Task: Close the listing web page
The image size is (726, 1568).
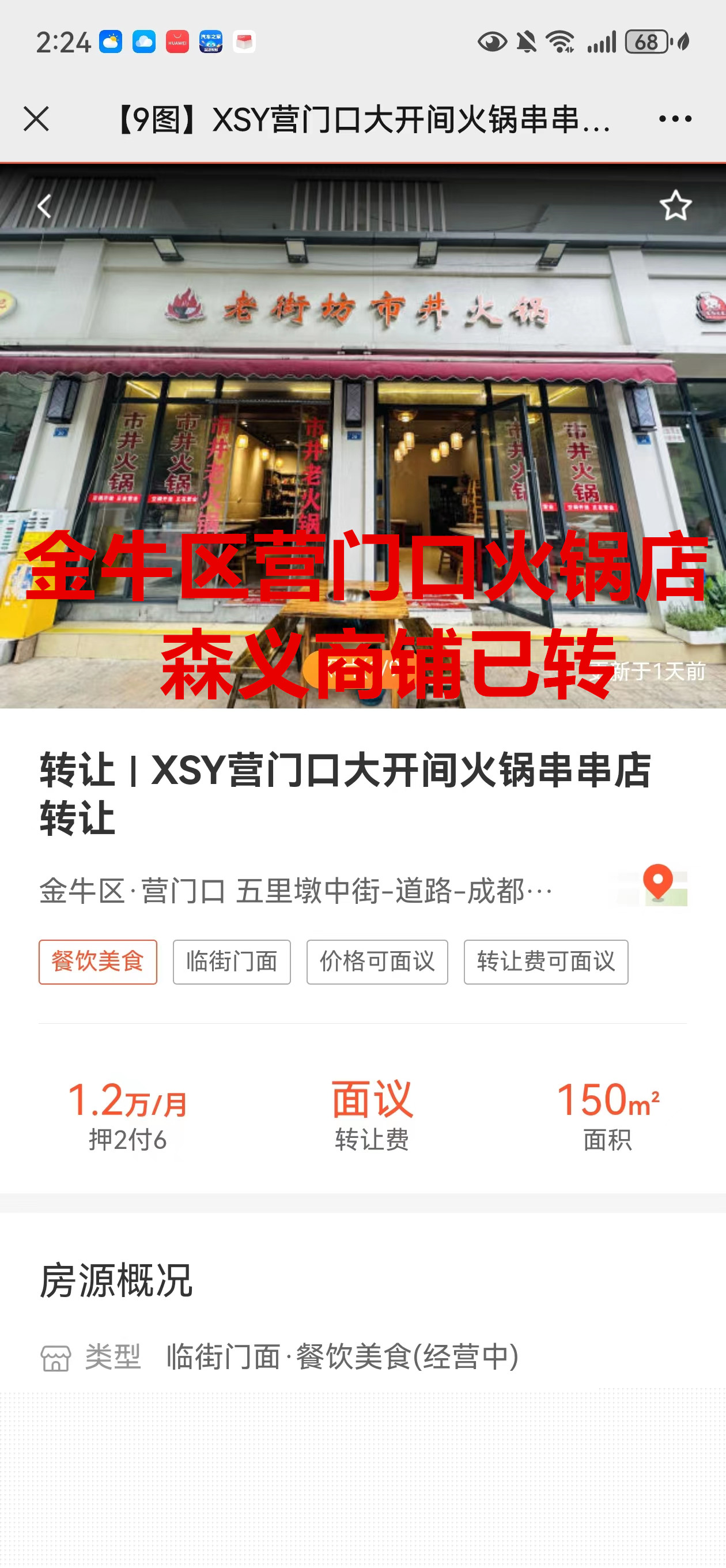Action: [36, 119]
